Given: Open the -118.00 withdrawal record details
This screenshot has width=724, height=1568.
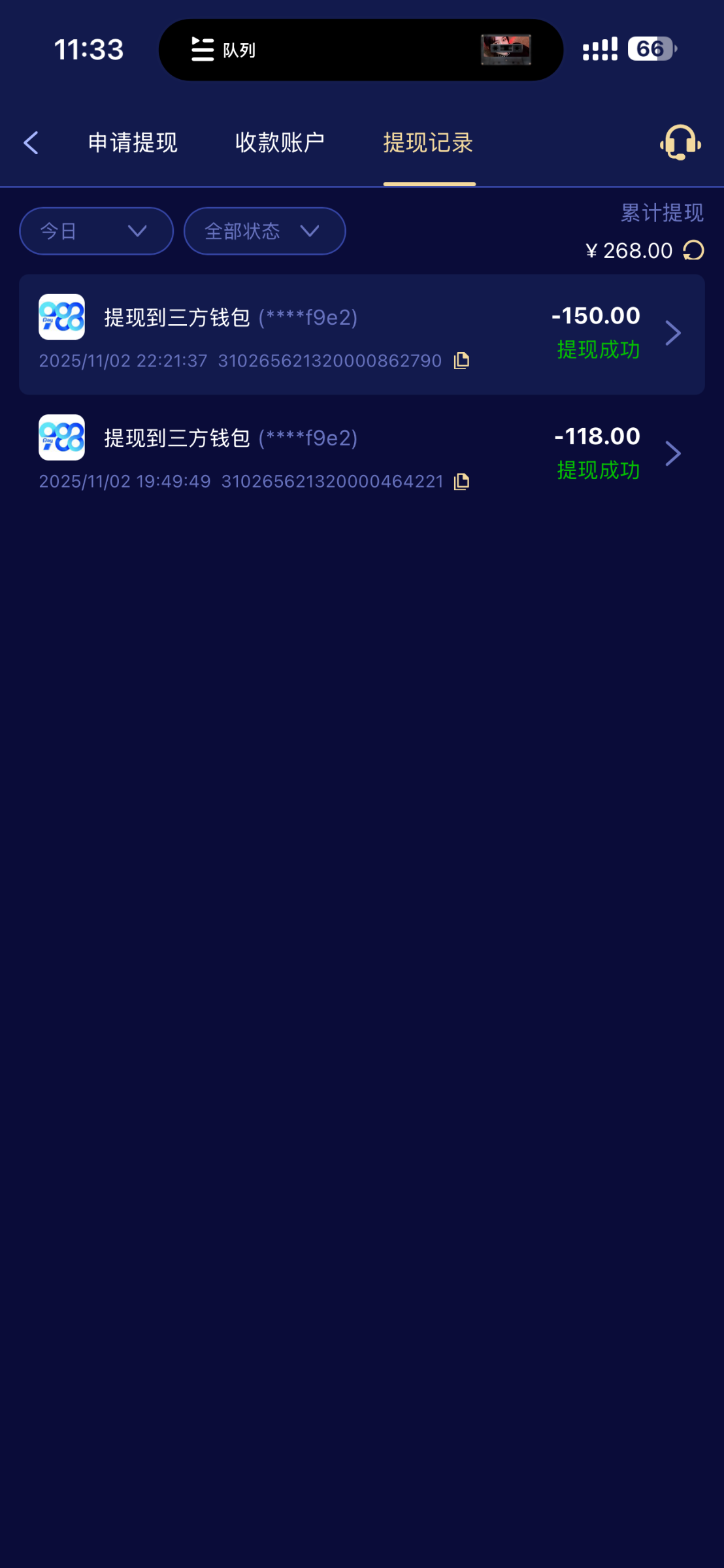Looking at the screenshot, I should pyautogui.click(x=672, y=453).
